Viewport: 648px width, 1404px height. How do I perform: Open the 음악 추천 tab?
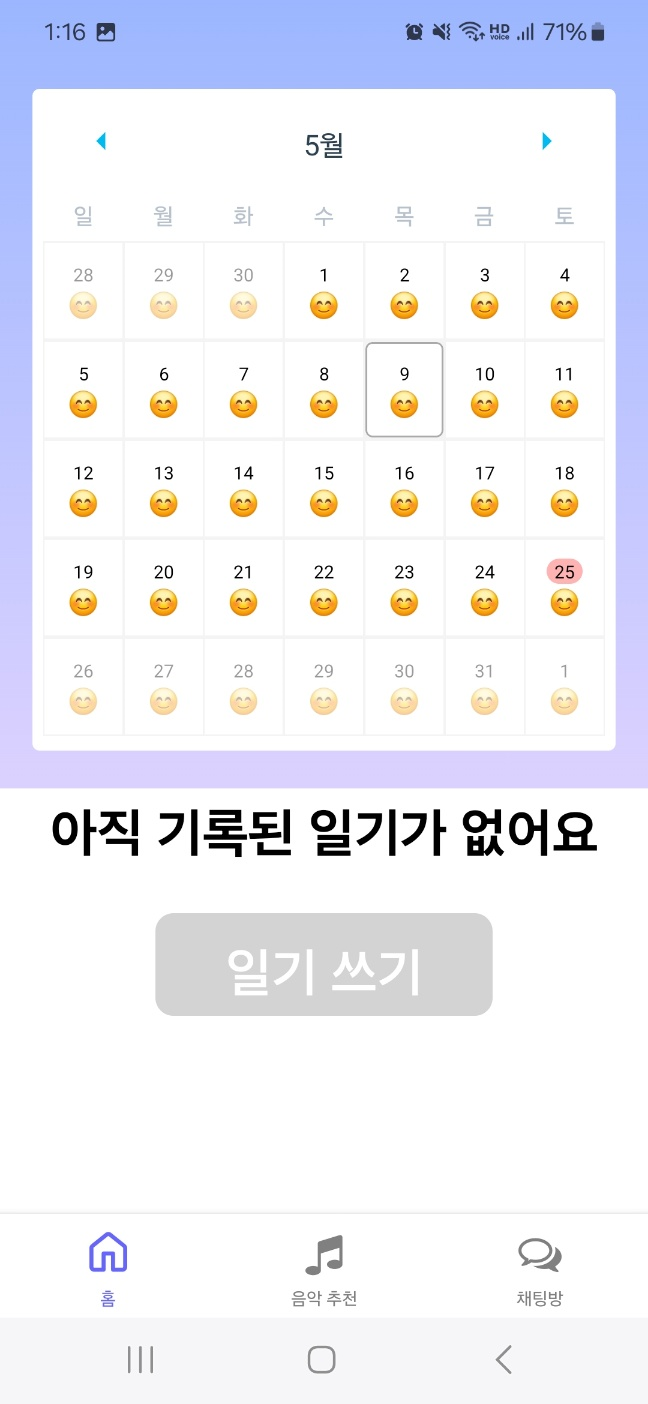(324, 1266)
